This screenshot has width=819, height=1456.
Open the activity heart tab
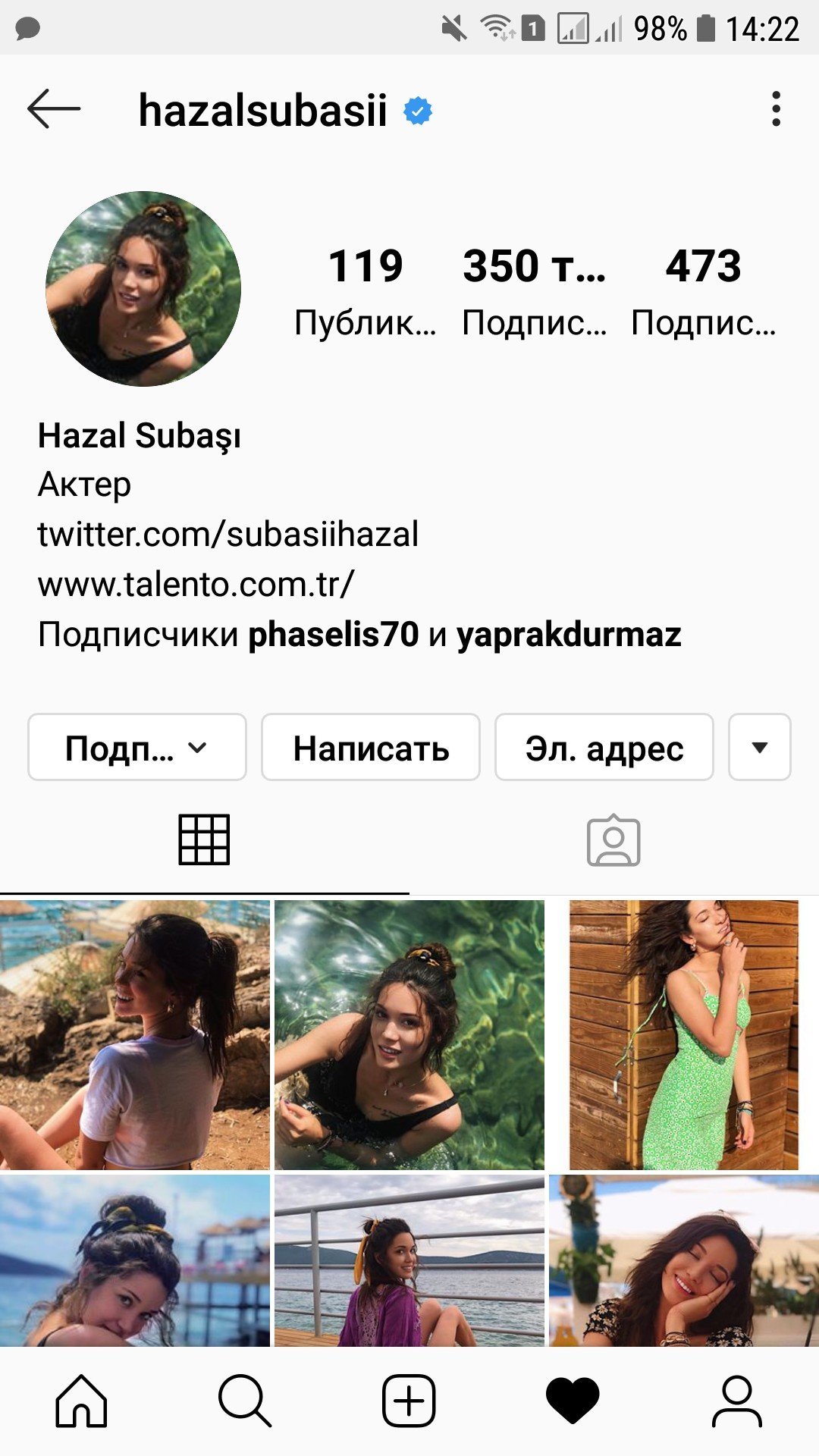(573, 1401)
